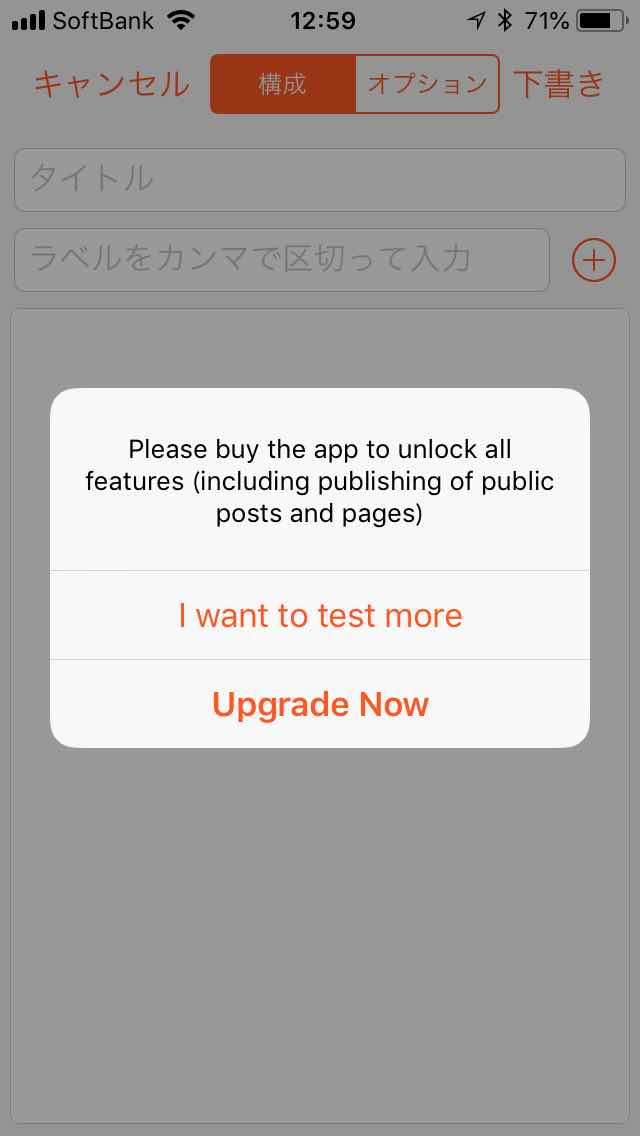Tap the label input field

pos(282,260)
